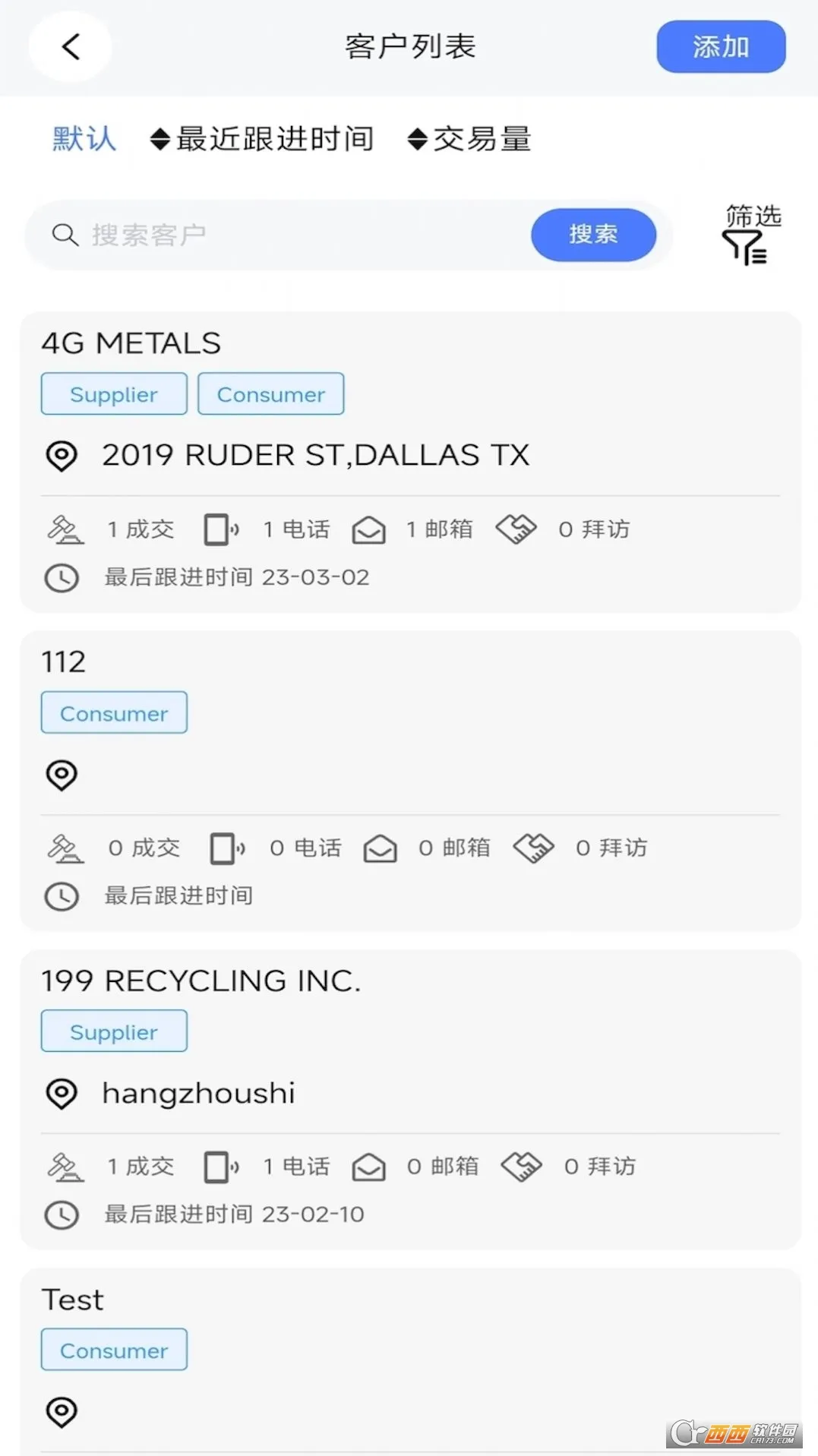This screenshot has width=818, height=1456.
Task: Open the 筛选 filter options
Action: [750, 235]
